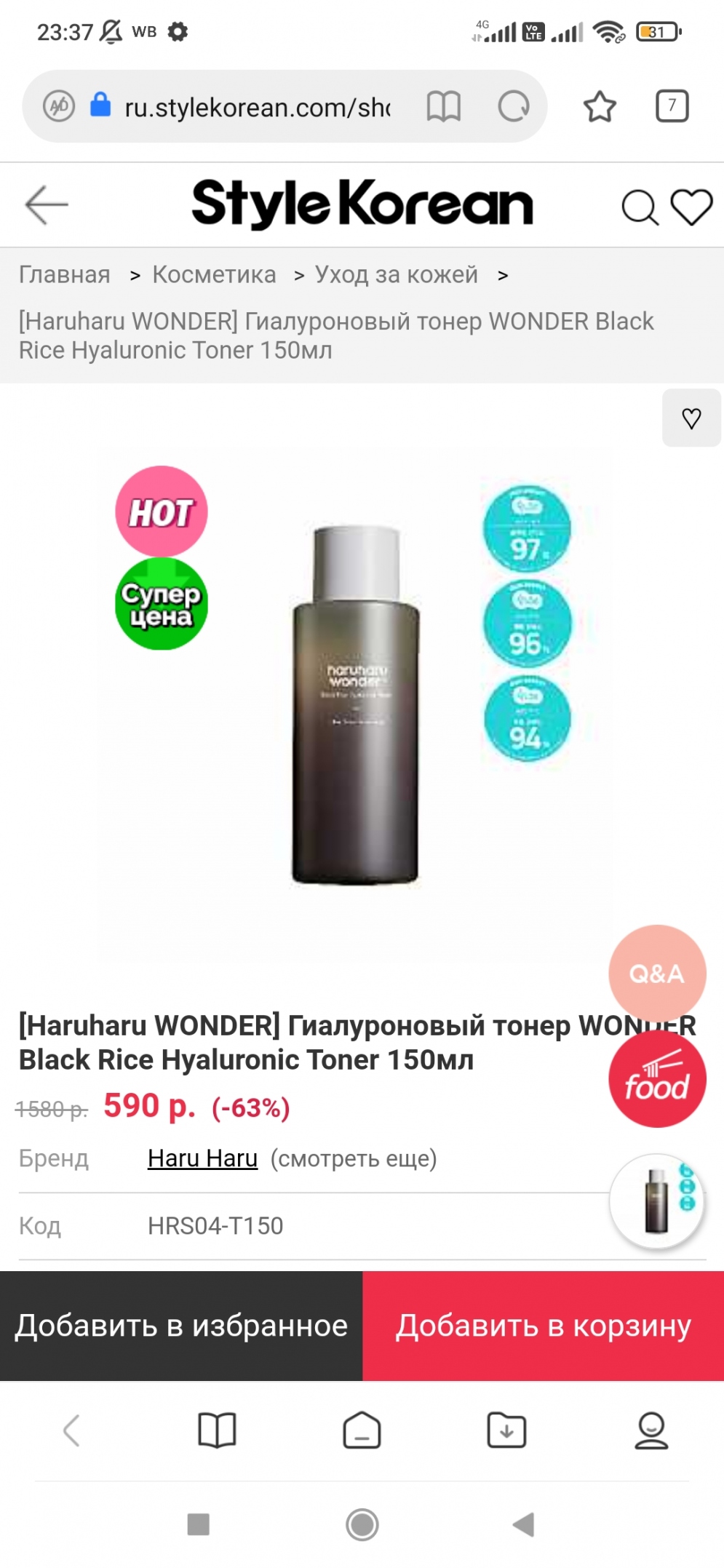Viewport: 724px width, 1568px height.
Task: Open the Haru Haru brand link
Action: [x=202, y=1158]
